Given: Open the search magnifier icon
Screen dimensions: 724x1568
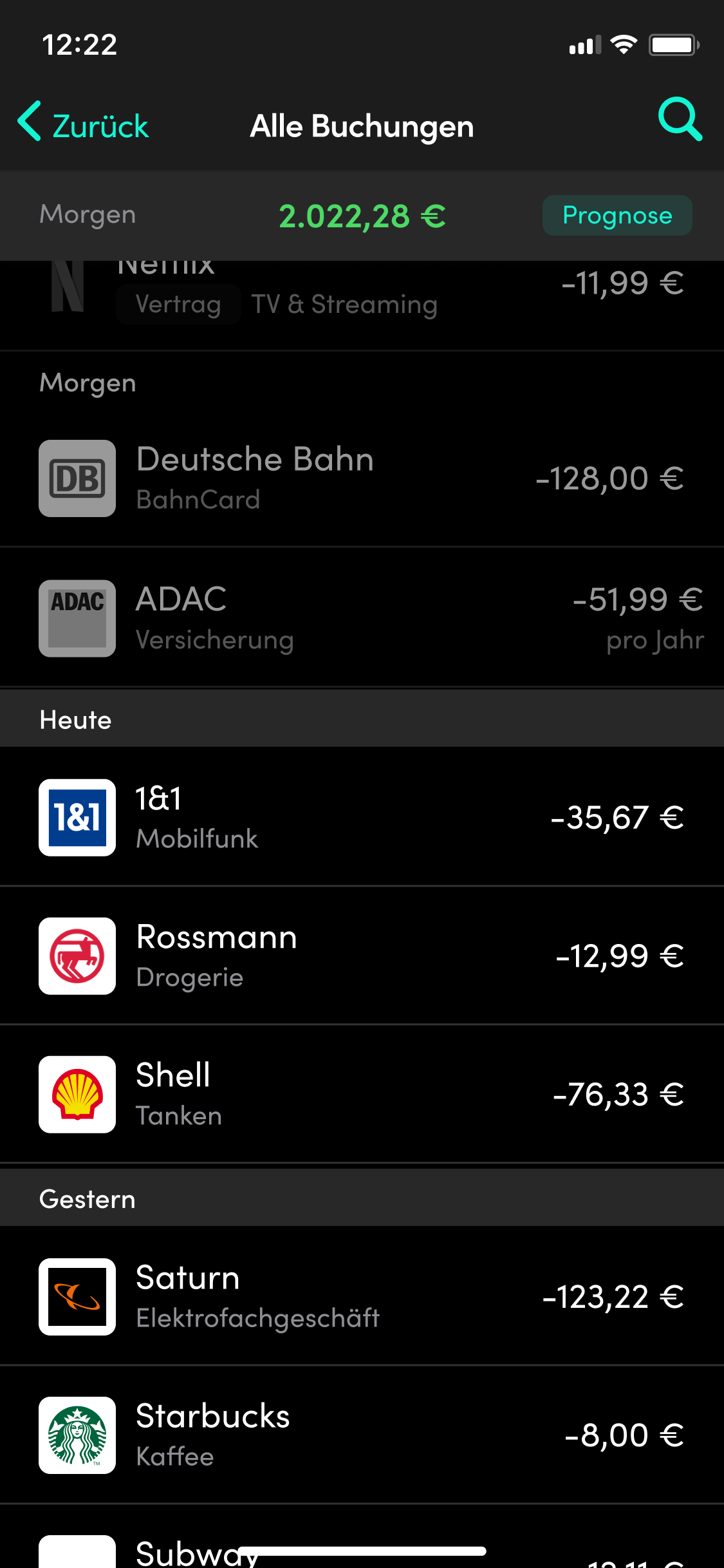Looking at the screenshot, I should pos(680,120).
